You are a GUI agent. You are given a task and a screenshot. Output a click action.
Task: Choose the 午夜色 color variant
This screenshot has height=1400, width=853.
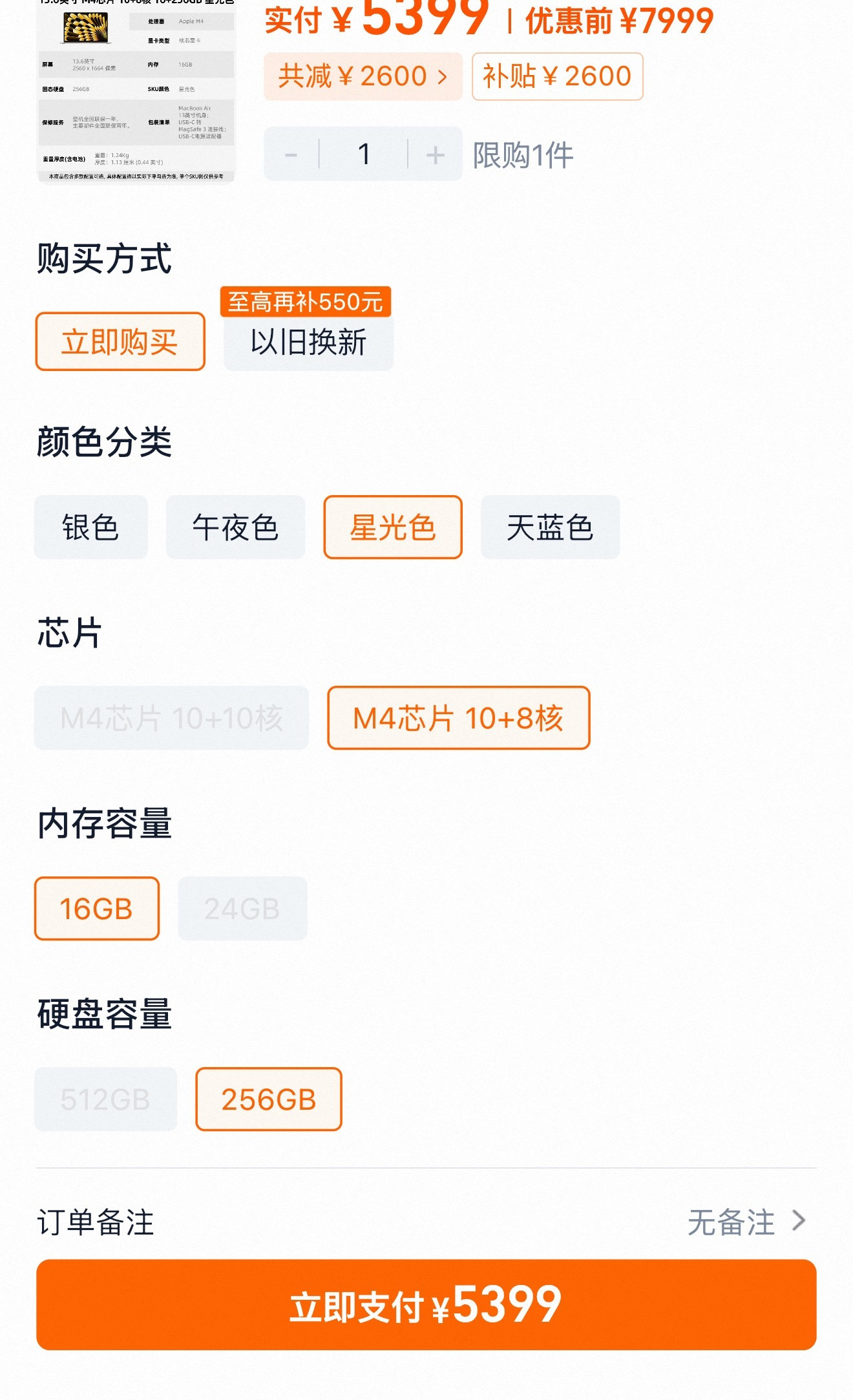[235, 527]
